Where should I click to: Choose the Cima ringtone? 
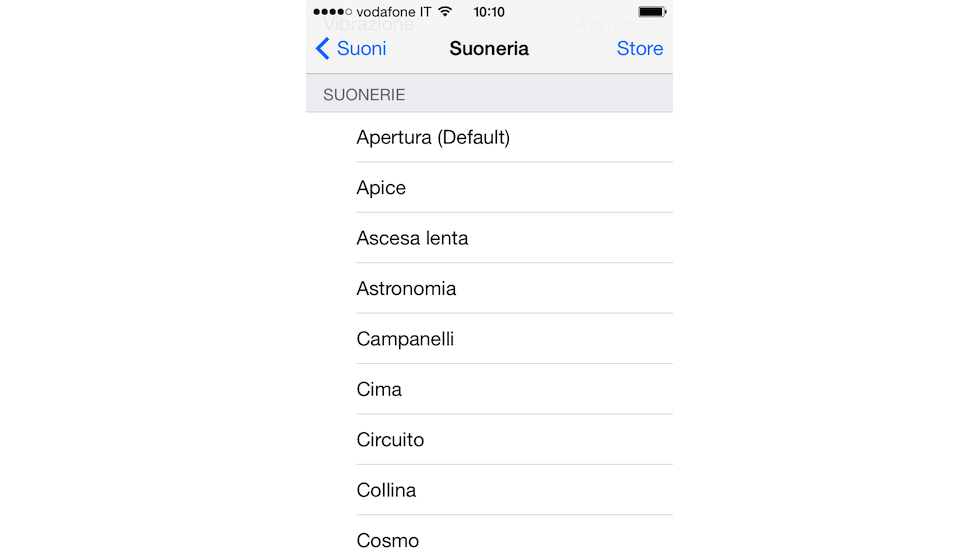(x=379, y=389)
